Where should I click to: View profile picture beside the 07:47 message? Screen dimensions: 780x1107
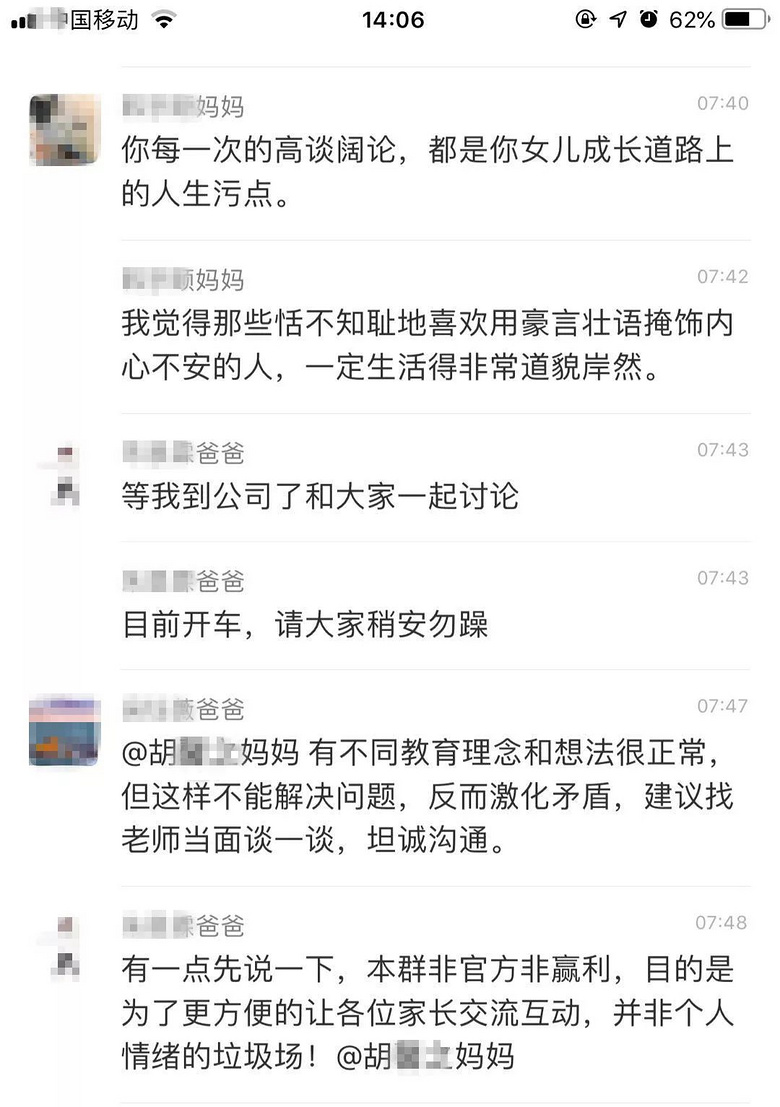[x=64, y=731]
